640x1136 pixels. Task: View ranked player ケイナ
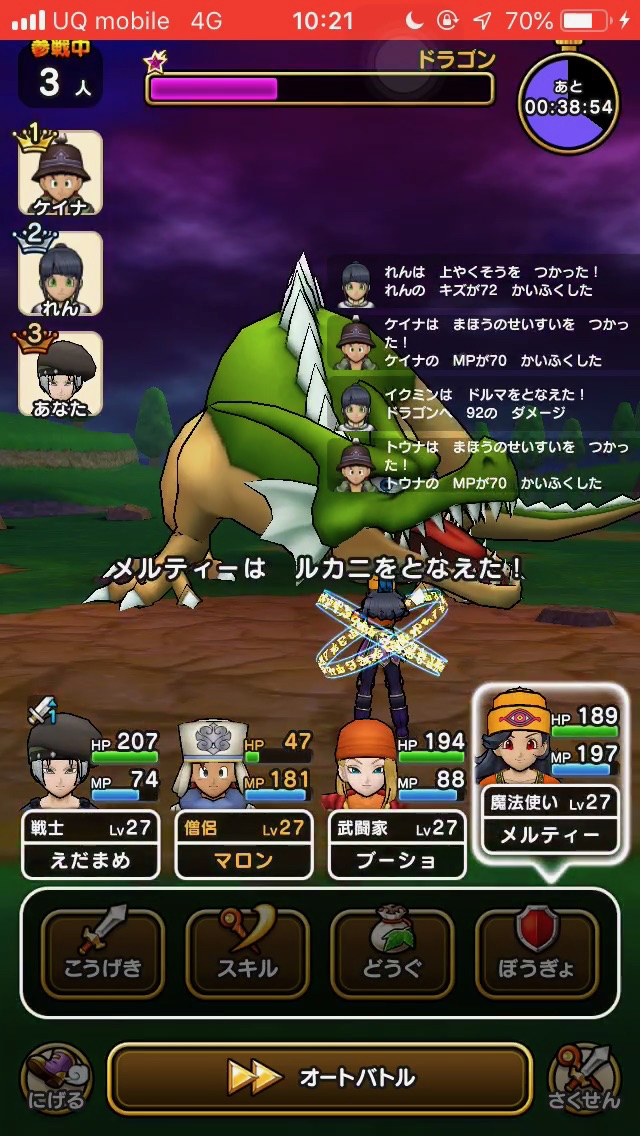[x=60, y=172]
